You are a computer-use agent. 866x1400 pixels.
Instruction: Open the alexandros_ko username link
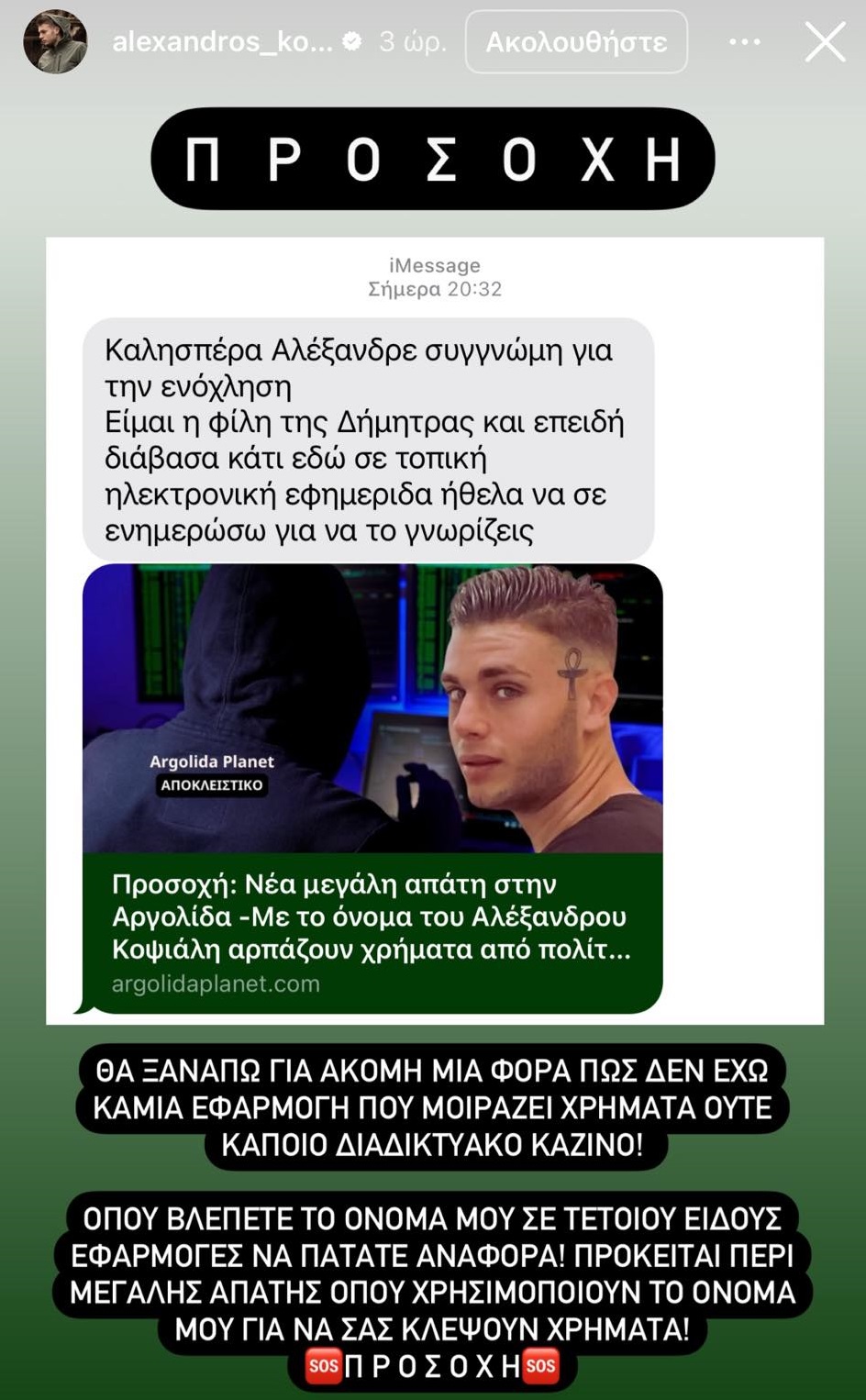(222, 42)
